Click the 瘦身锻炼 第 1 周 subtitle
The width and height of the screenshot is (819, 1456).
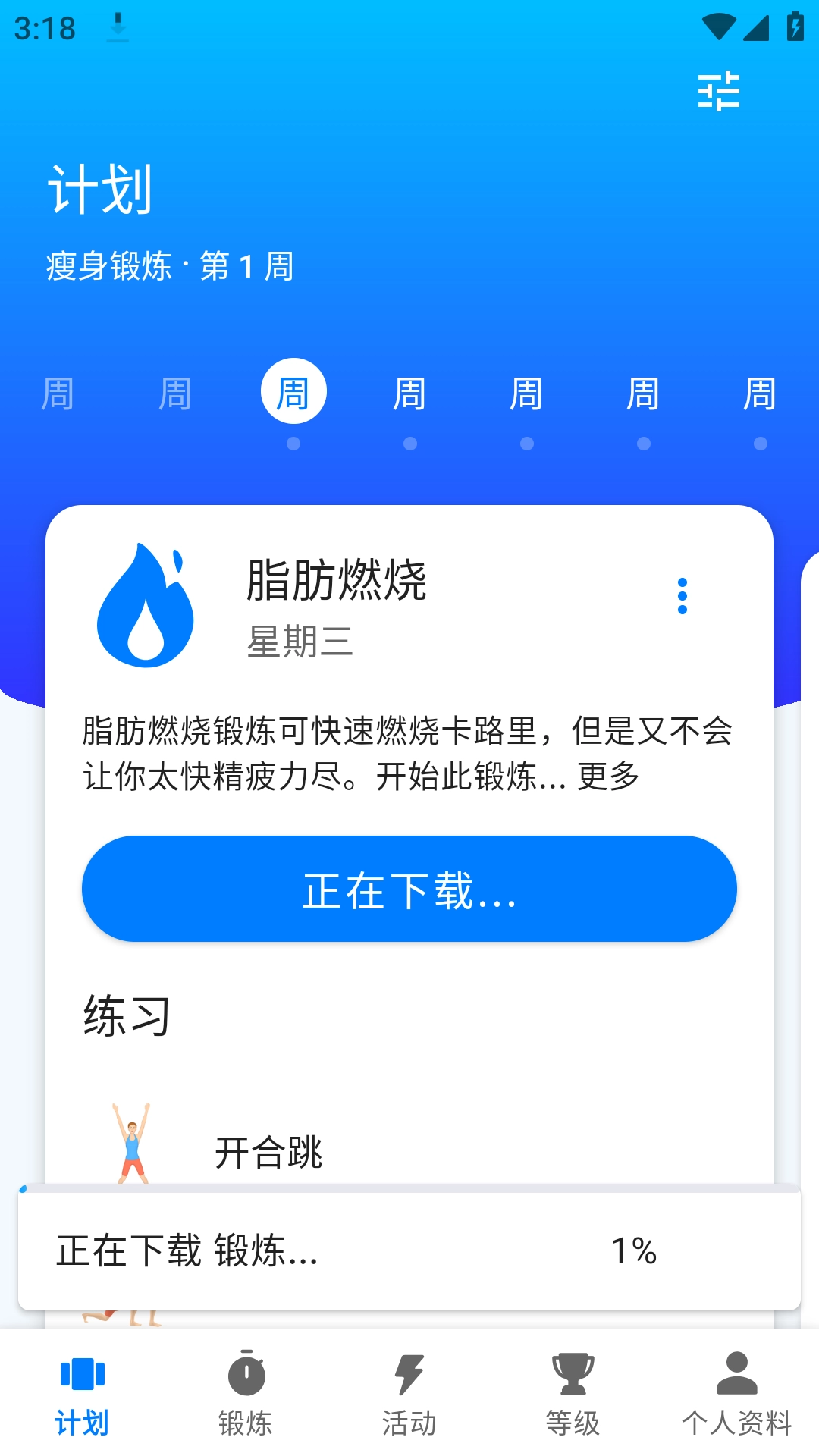(x=168, y=267)
